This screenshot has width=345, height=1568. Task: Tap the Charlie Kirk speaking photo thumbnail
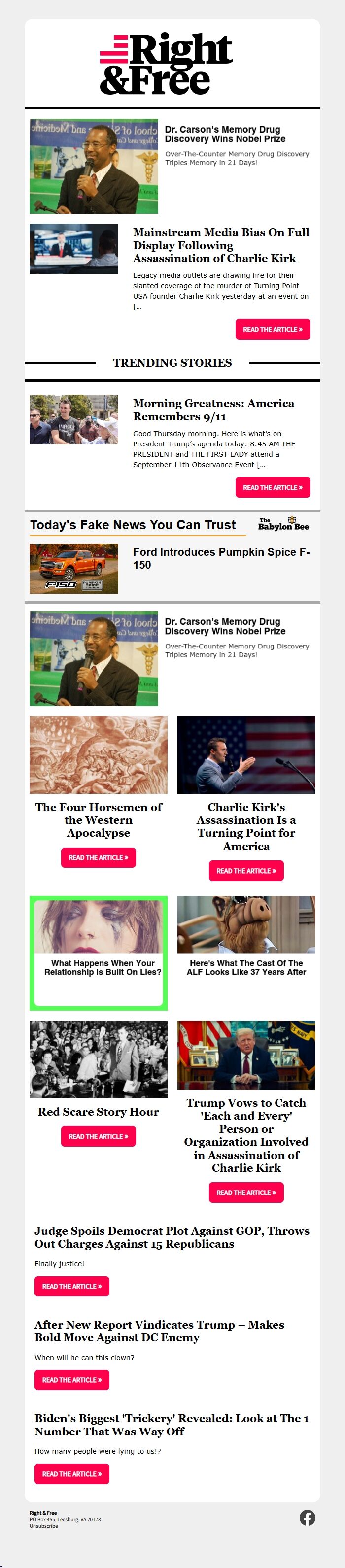point(246,755)
